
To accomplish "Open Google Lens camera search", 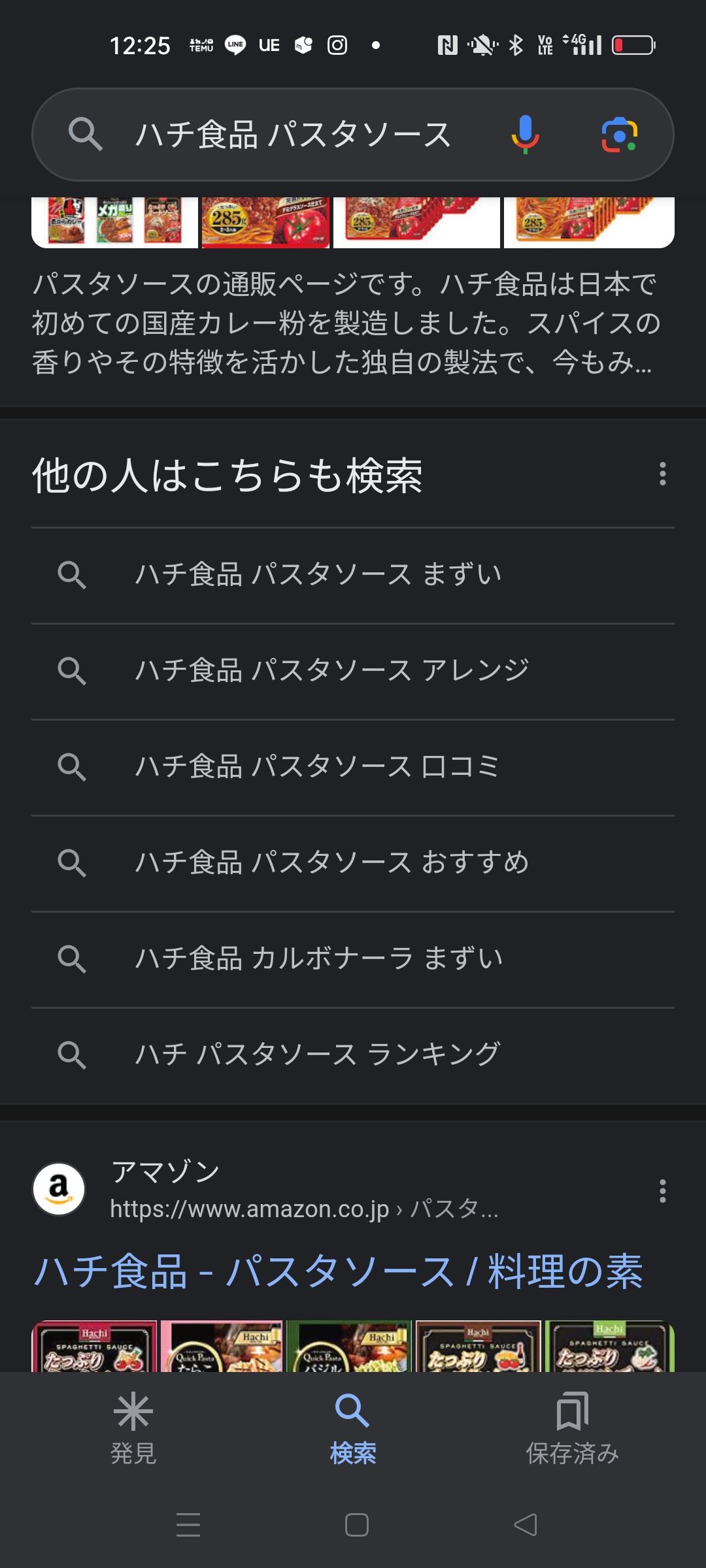I will [x=618, y=135].
